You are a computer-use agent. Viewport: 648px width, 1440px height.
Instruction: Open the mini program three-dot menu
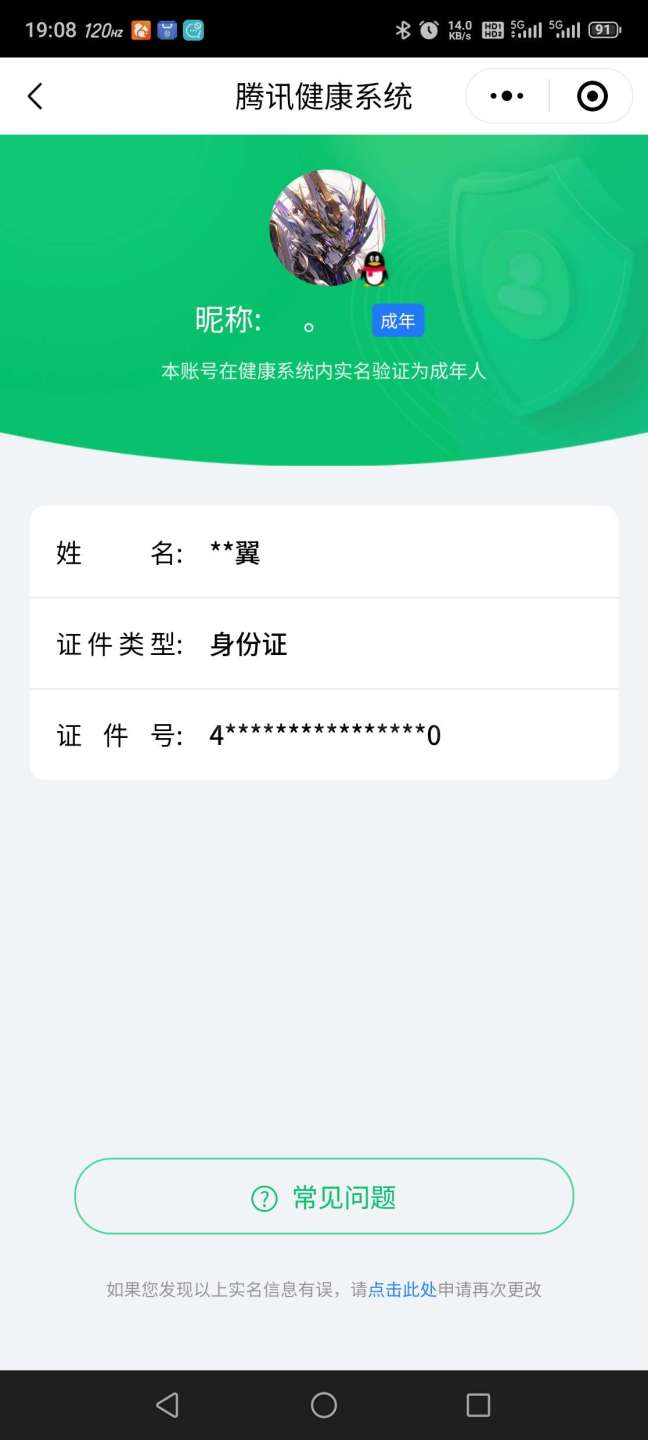[x=507, y=96]
